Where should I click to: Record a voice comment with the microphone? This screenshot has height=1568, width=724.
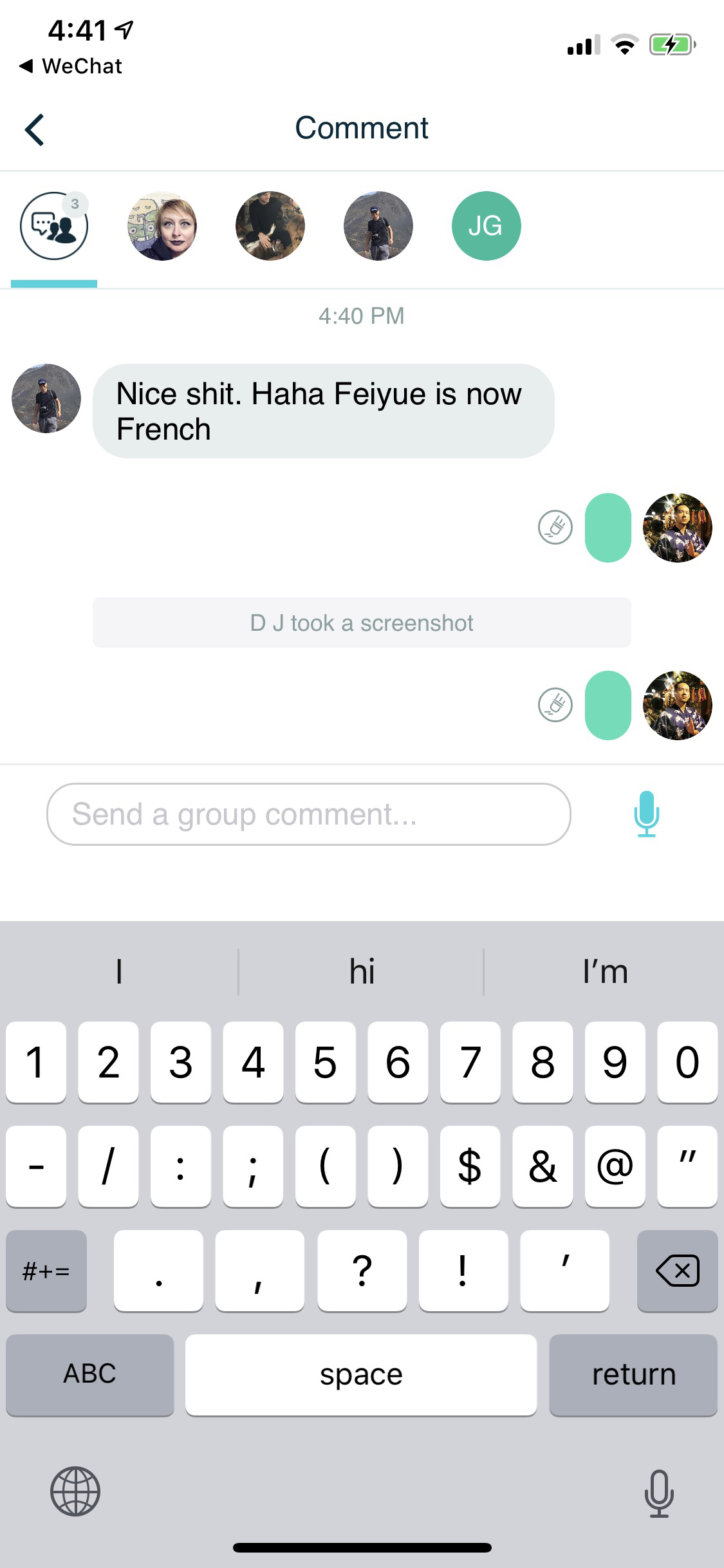[646, 814]
